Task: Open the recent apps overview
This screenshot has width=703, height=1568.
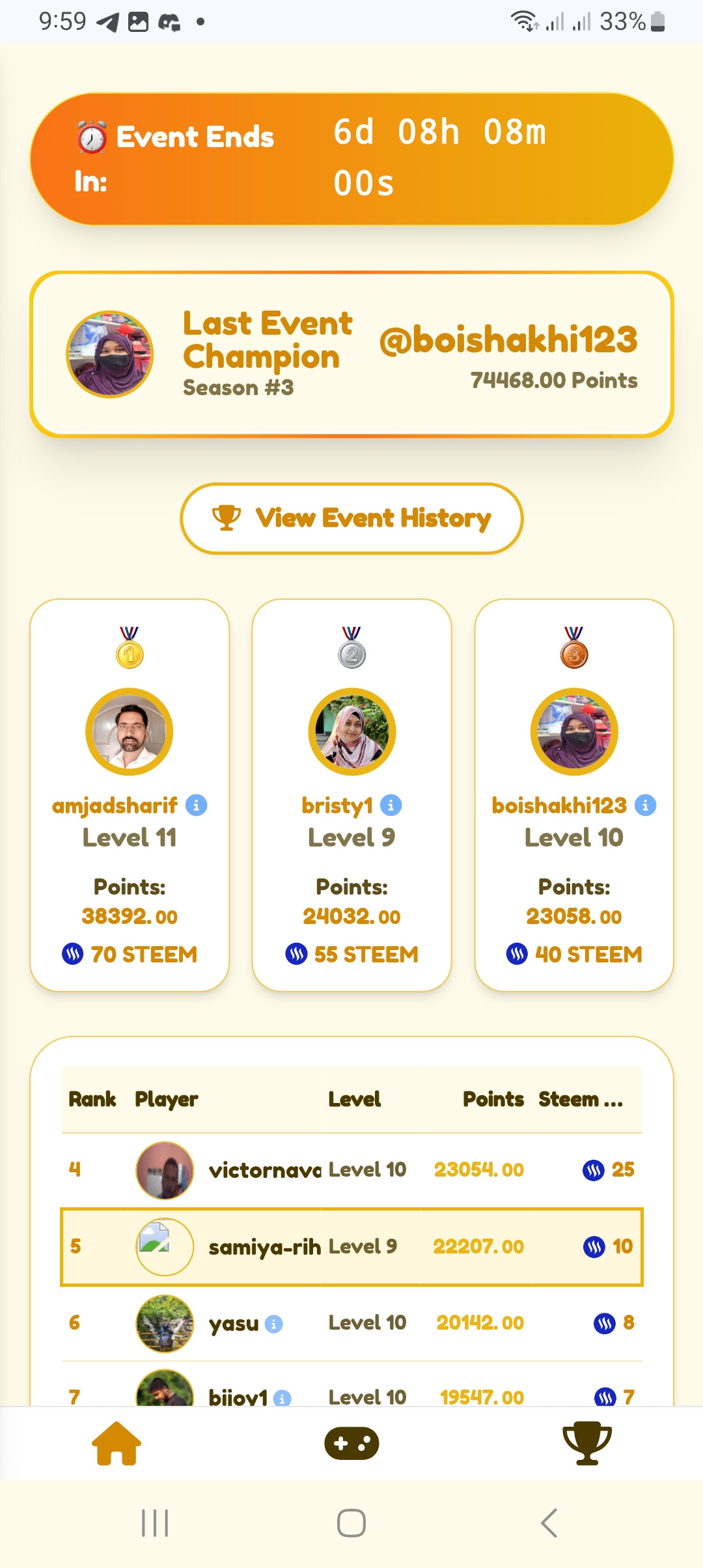Action: pos(155,1523)
